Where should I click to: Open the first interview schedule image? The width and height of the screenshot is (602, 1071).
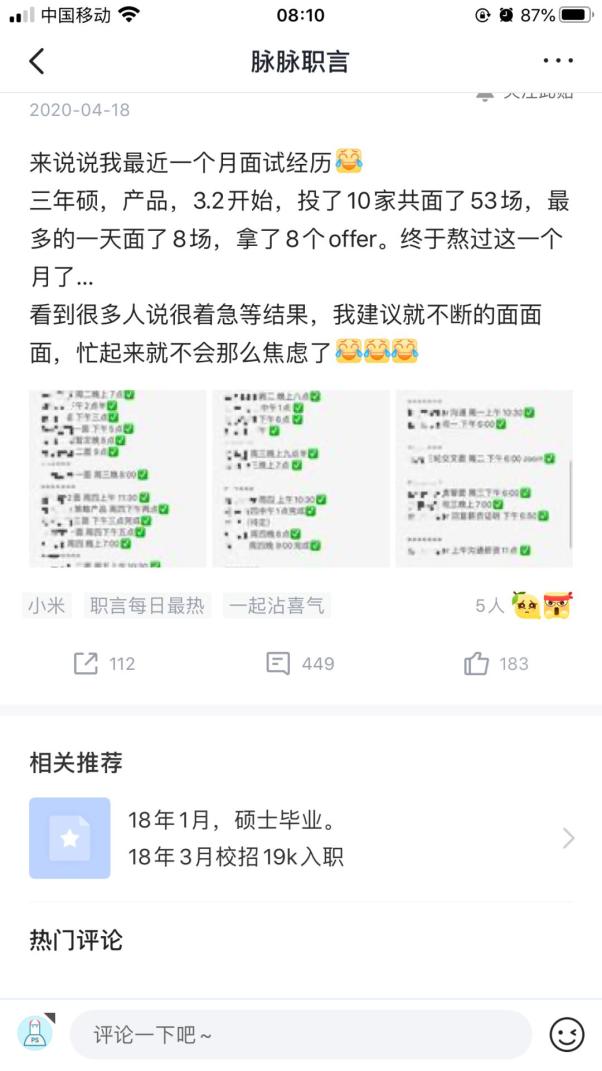pyautogui.click(x=118, y=478)
